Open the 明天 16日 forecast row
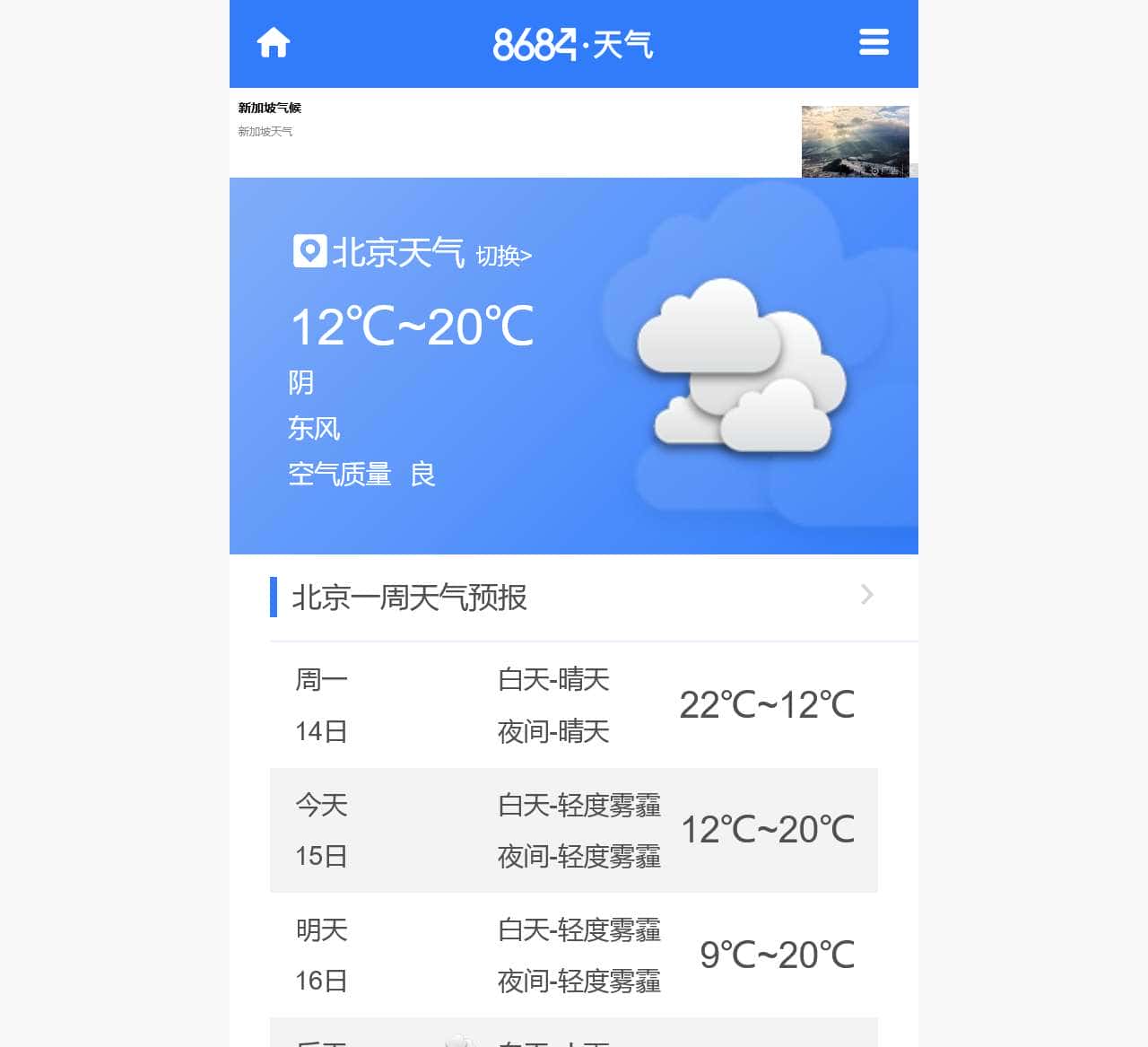 [573, 955]
